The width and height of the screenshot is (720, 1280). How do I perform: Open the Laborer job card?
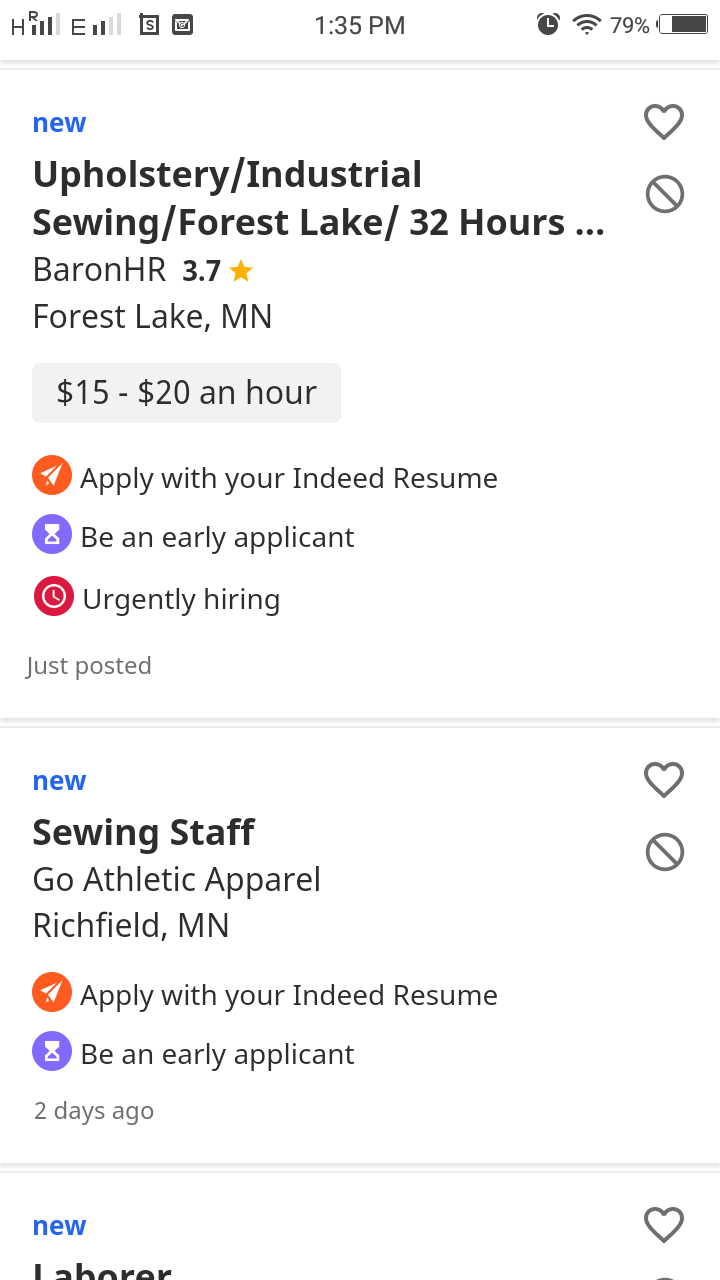pos(360,1227)
